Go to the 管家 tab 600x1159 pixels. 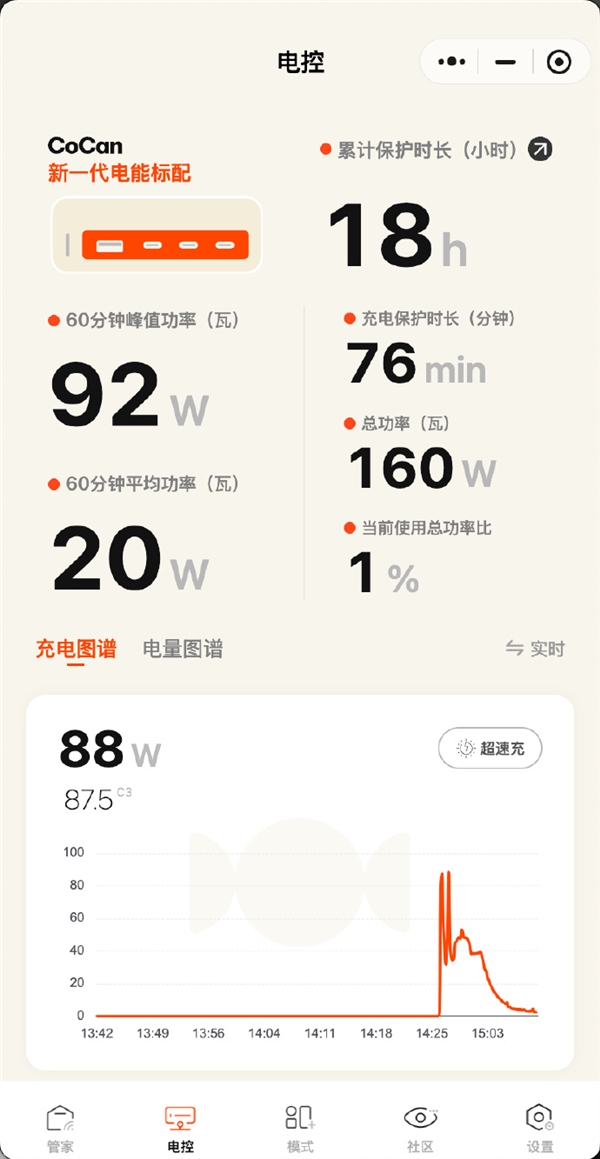(x=60, y=1128)
